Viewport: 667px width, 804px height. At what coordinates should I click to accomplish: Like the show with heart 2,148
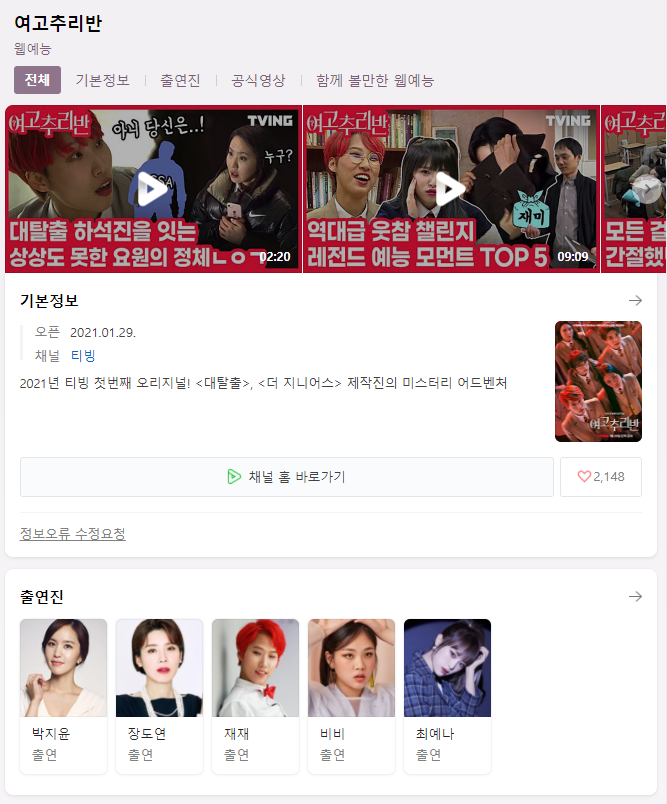601,477
